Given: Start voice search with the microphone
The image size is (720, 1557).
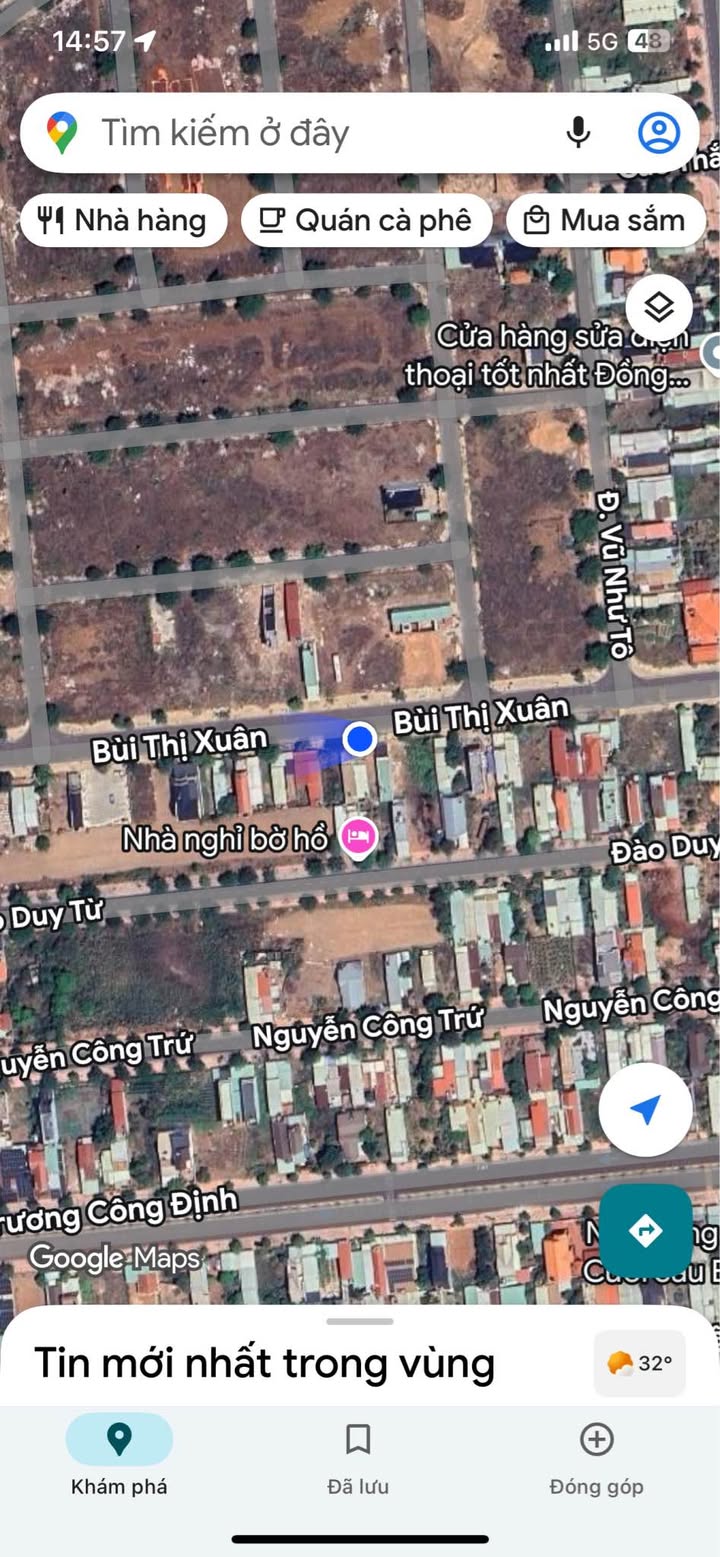Looking at the screenshot, I should point(578,133).
